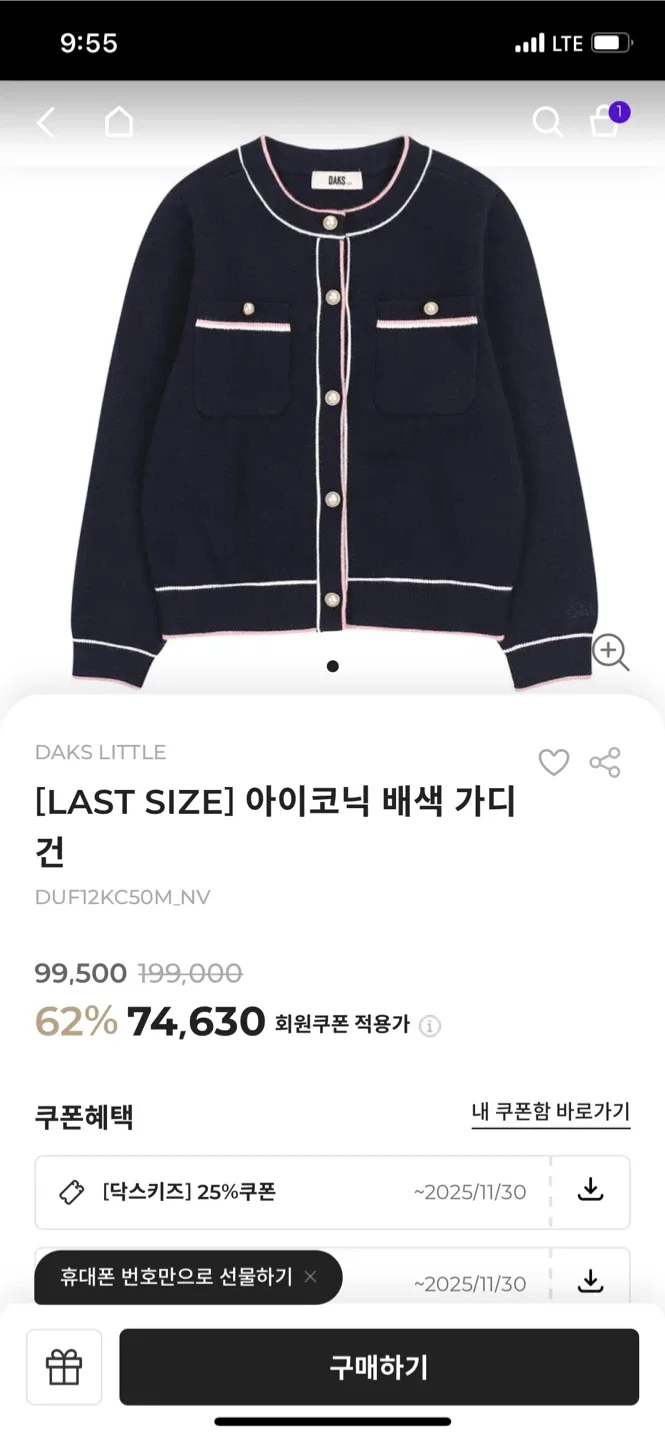This screenshot has width=665, height=1440.
Task: Open the 내 쿠폰함 바로가기 link
Action: 550,1112
